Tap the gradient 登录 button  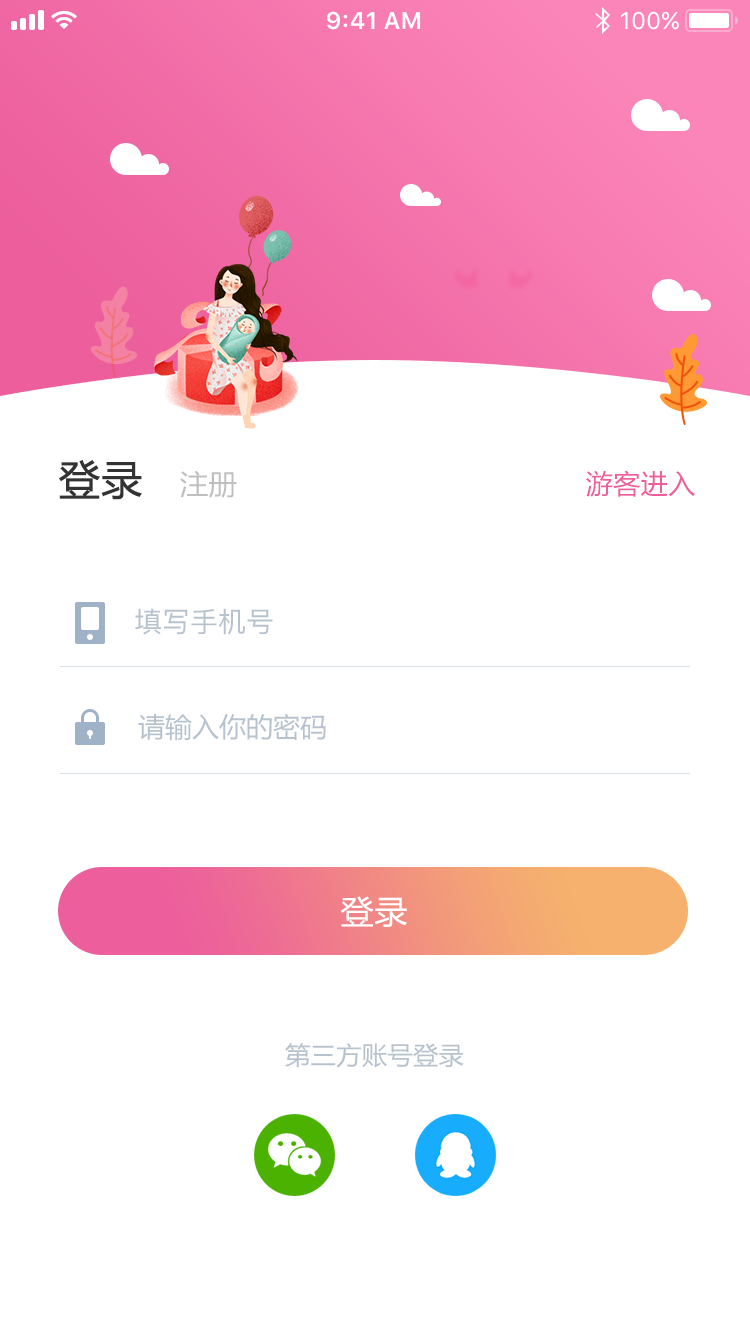pos(373,911)
